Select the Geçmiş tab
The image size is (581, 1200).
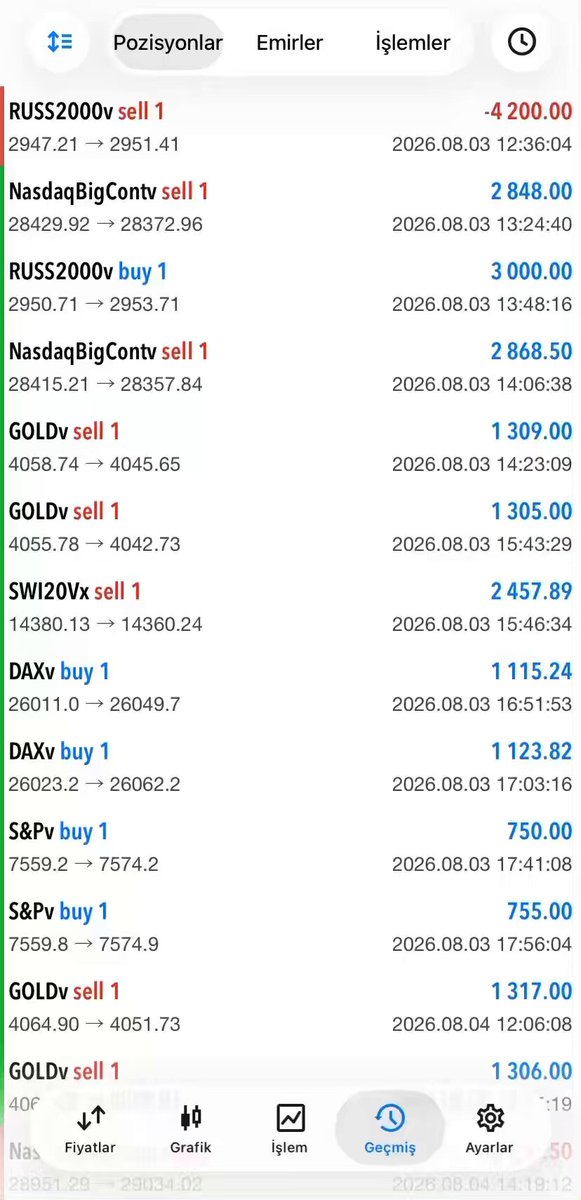point(390,1130)
